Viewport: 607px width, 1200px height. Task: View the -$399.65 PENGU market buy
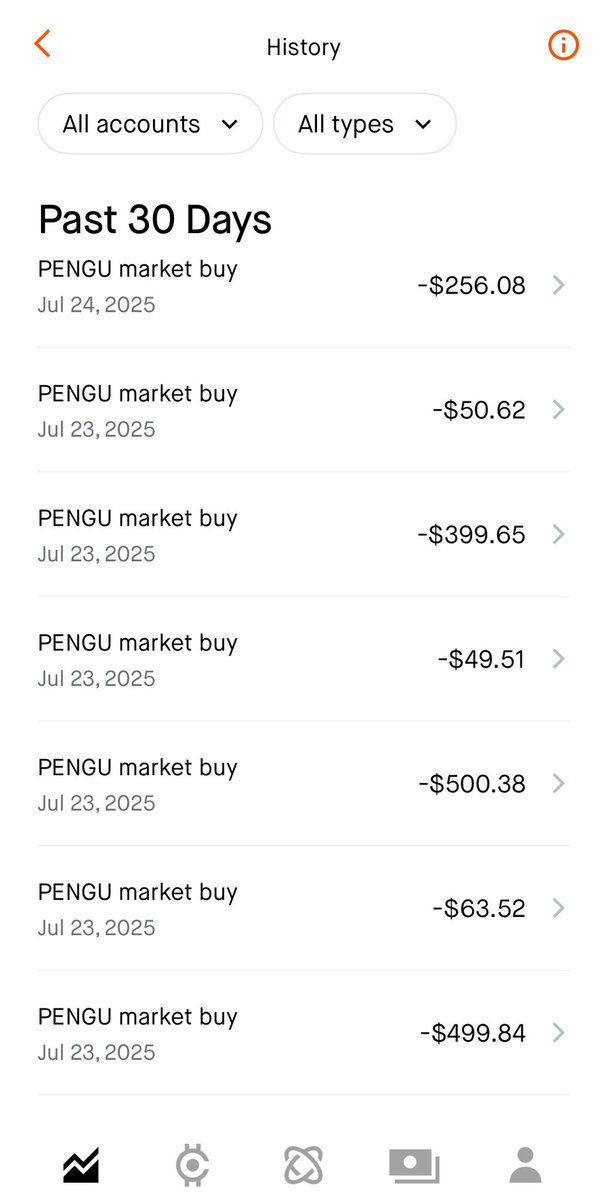point(303,535)
